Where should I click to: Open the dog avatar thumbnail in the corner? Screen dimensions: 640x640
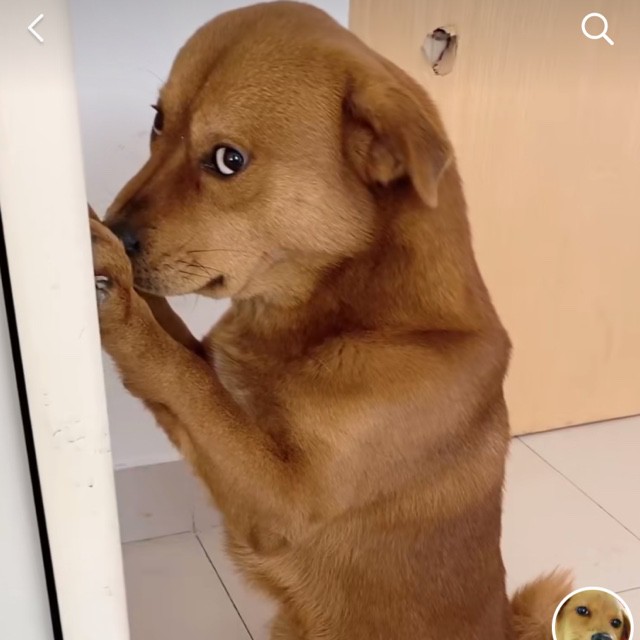pyautogui.click(x=593, y=616)
